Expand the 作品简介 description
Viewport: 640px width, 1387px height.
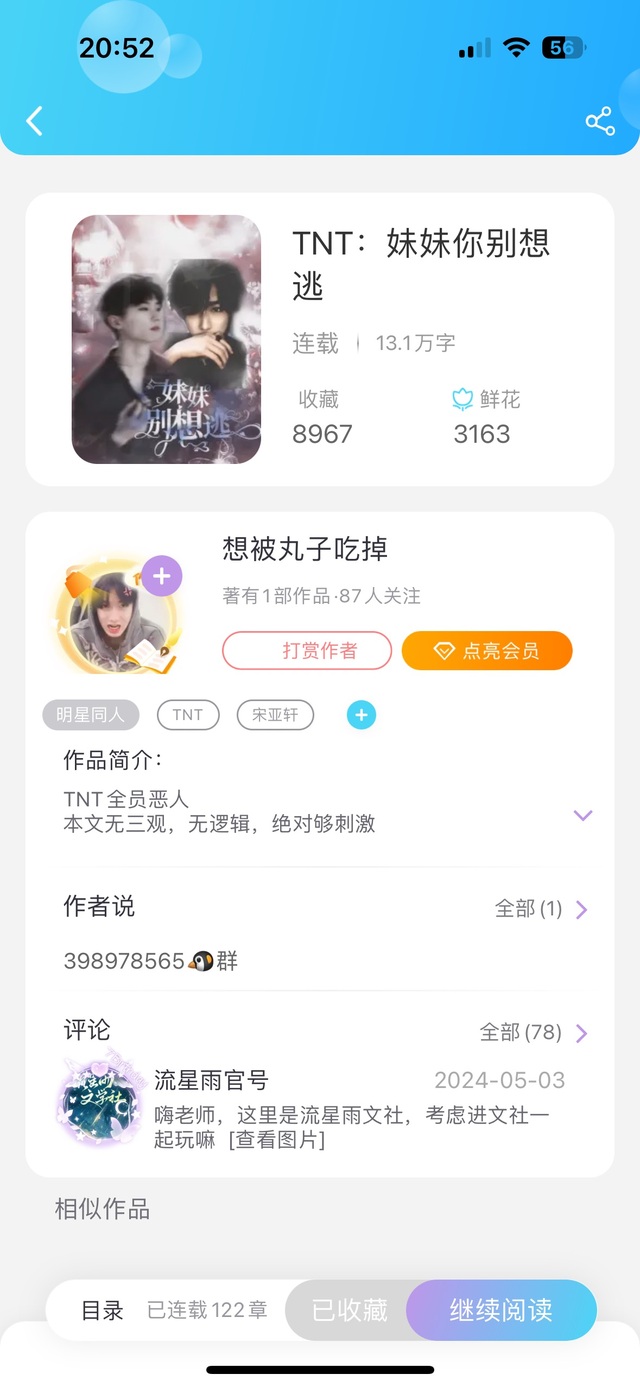583,815
